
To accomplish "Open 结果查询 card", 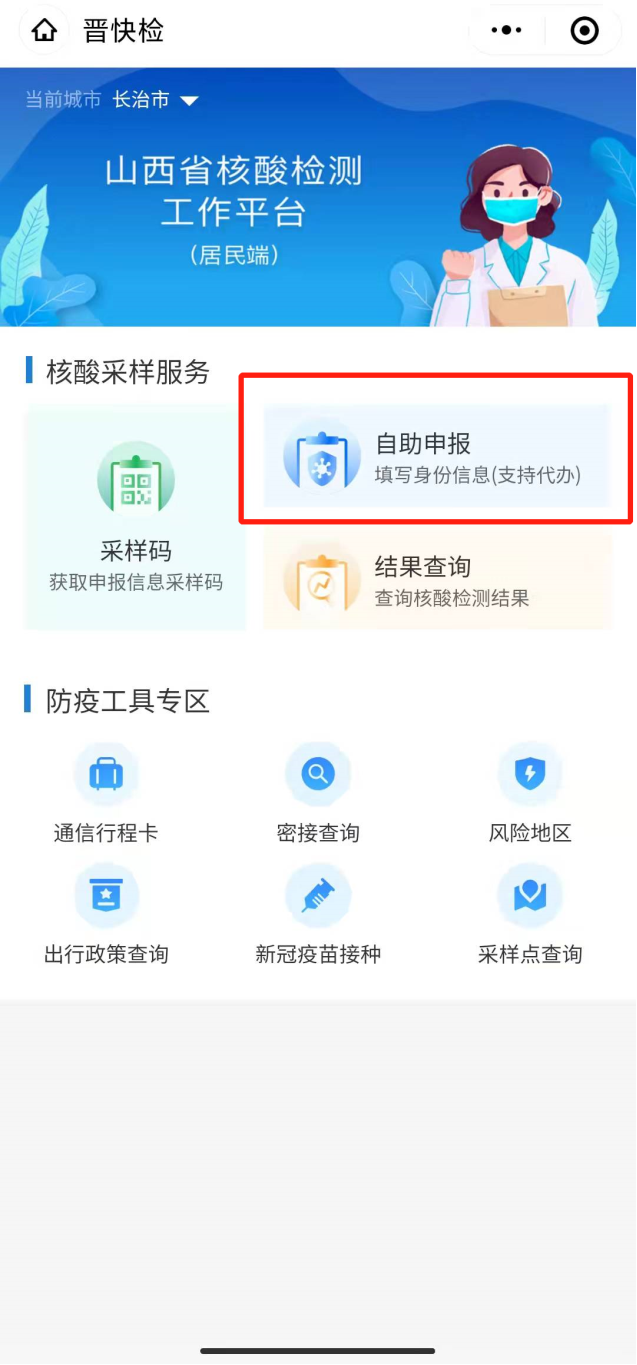I will [x=436, y=581].
